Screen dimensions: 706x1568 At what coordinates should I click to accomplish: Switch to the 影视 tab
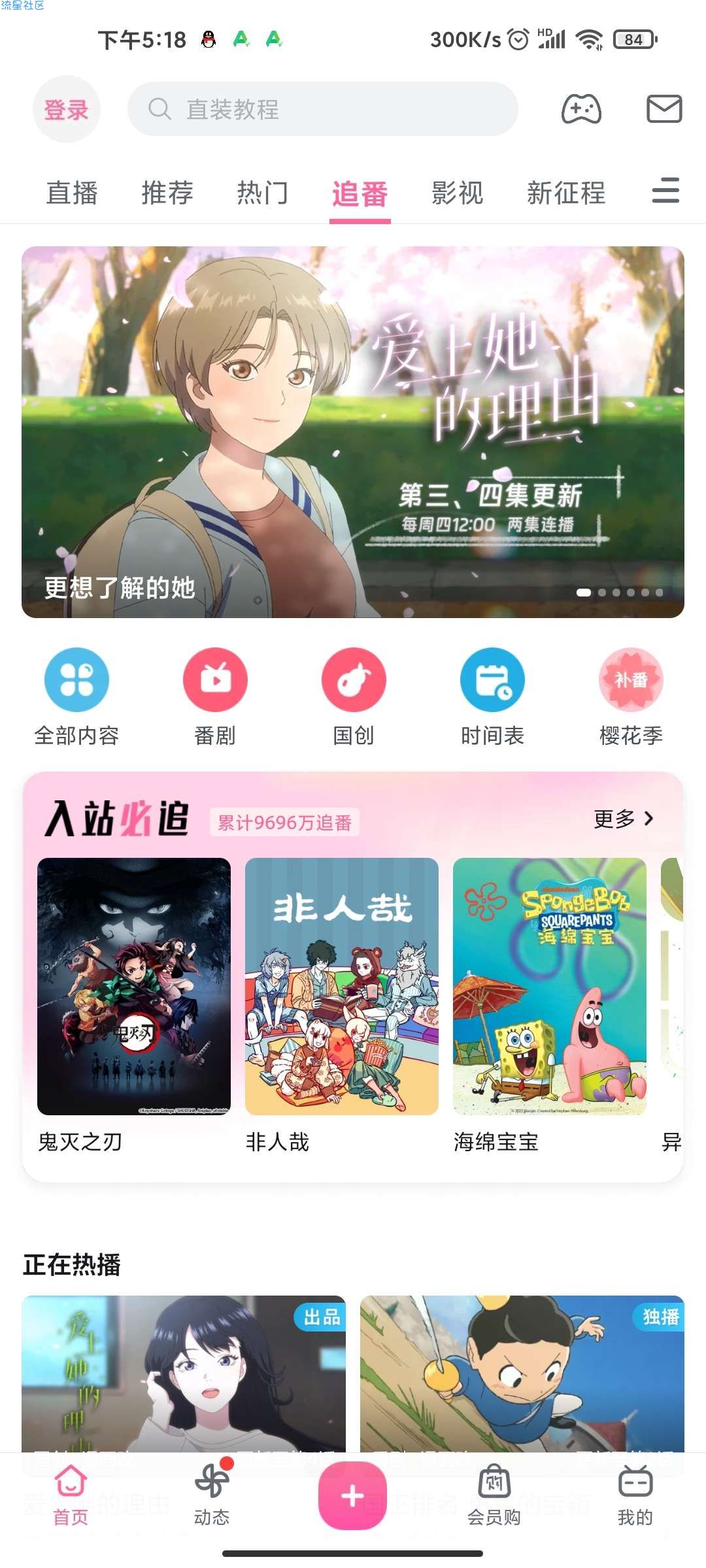pyautogui.click(x=457, y=193)
